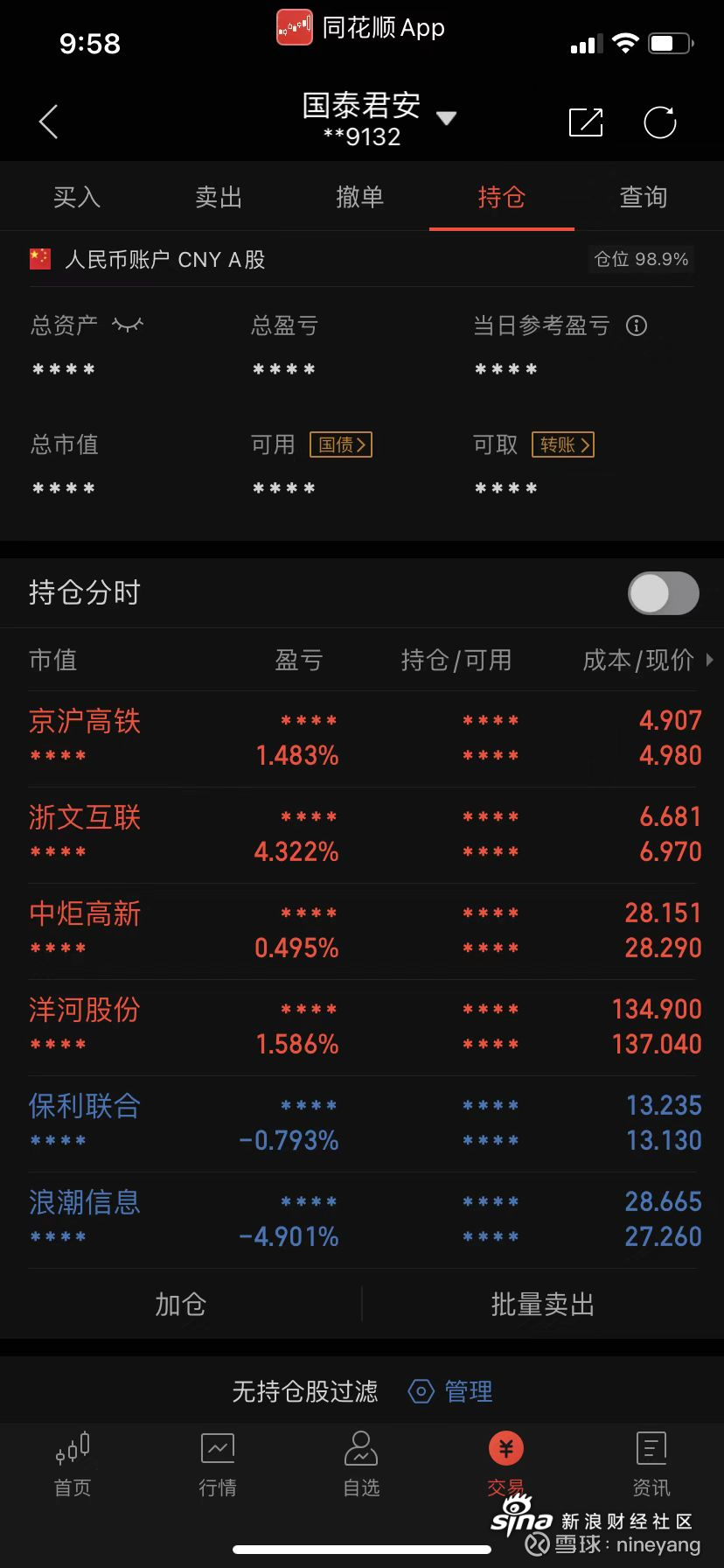724x1568 pixels.
Task: Open the 浪潮信息 holding row
Action: 362,1220
